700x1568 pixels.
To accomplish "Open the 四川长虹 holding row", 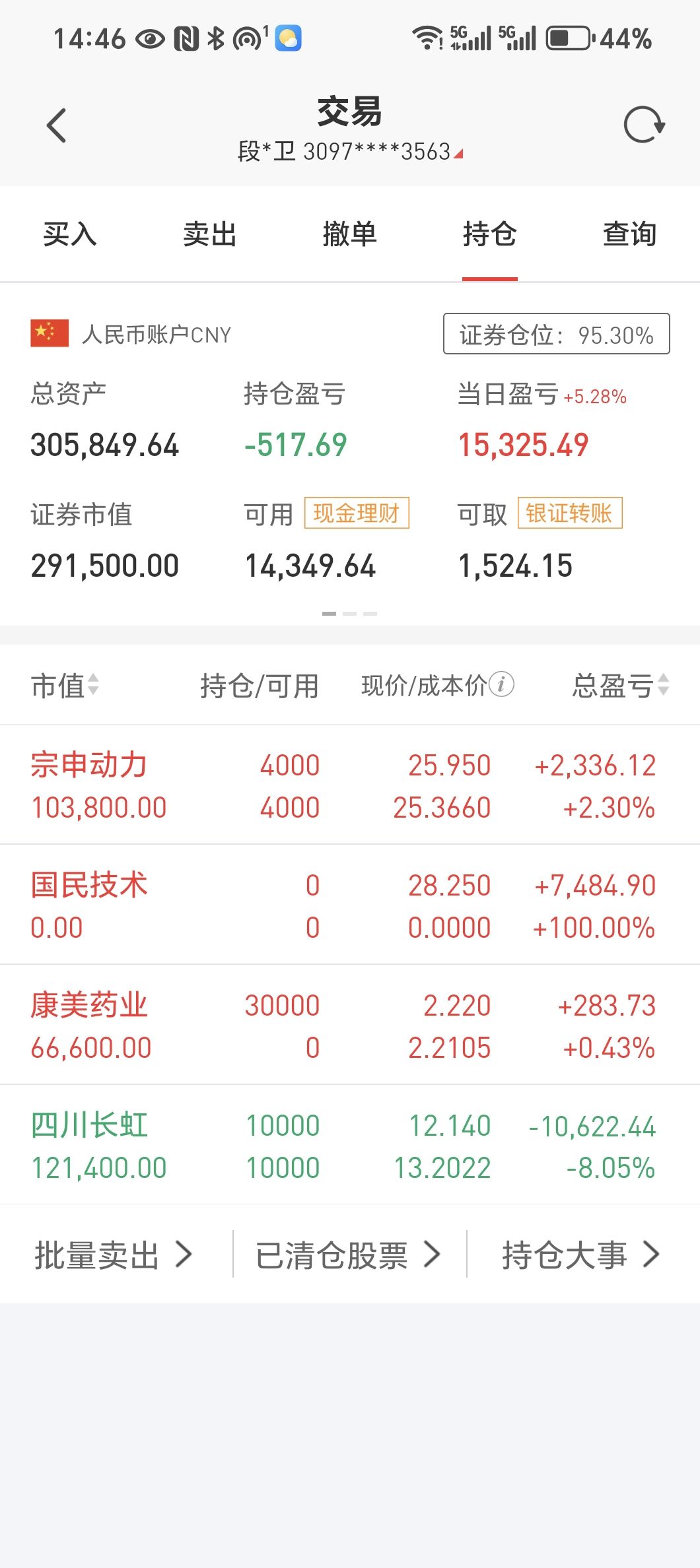I will pyautogui.click(x=350, y=1145).
